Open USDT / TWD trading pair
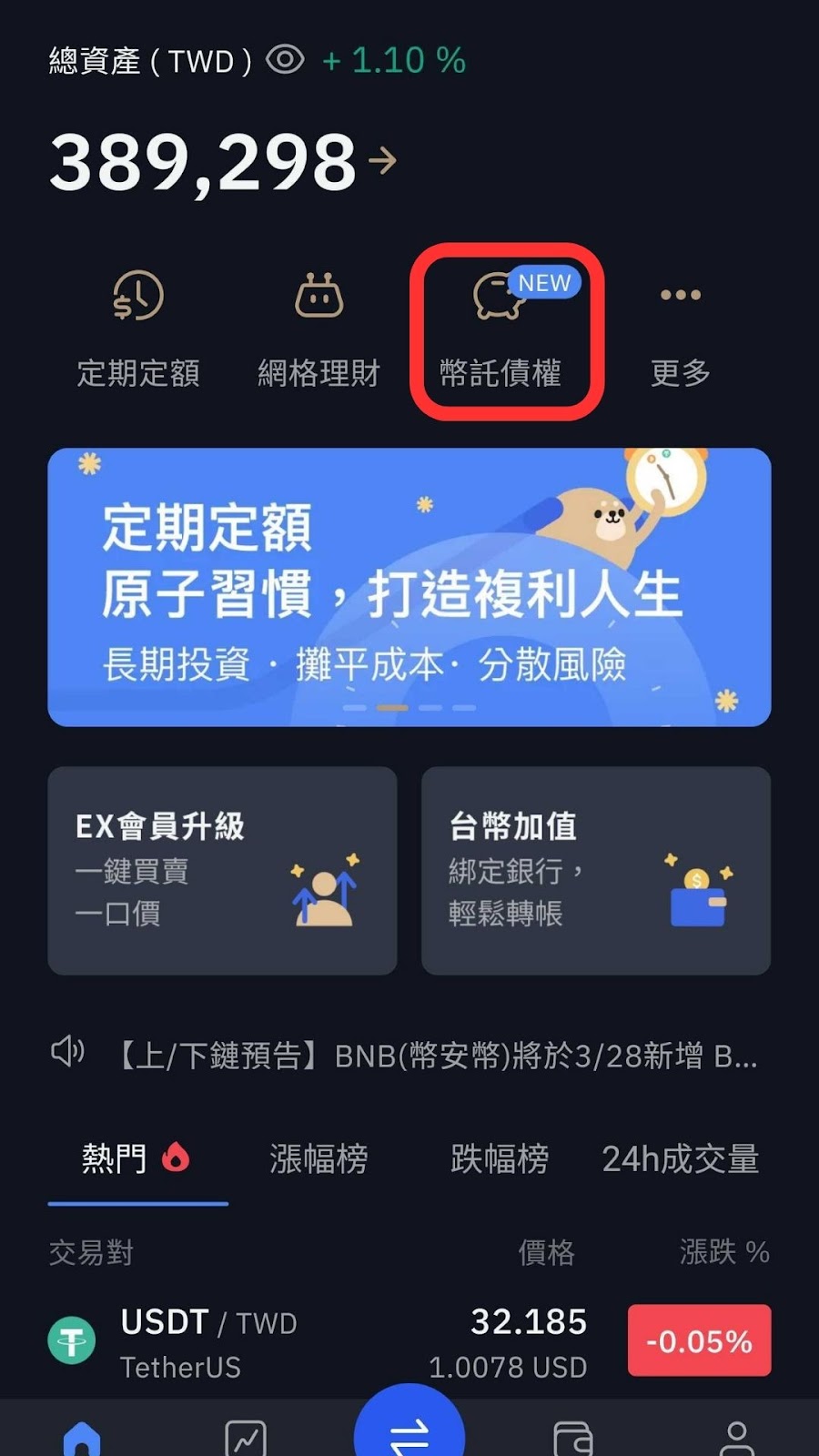Viewport: 819px width, 1456px height. coord(409,1342)
